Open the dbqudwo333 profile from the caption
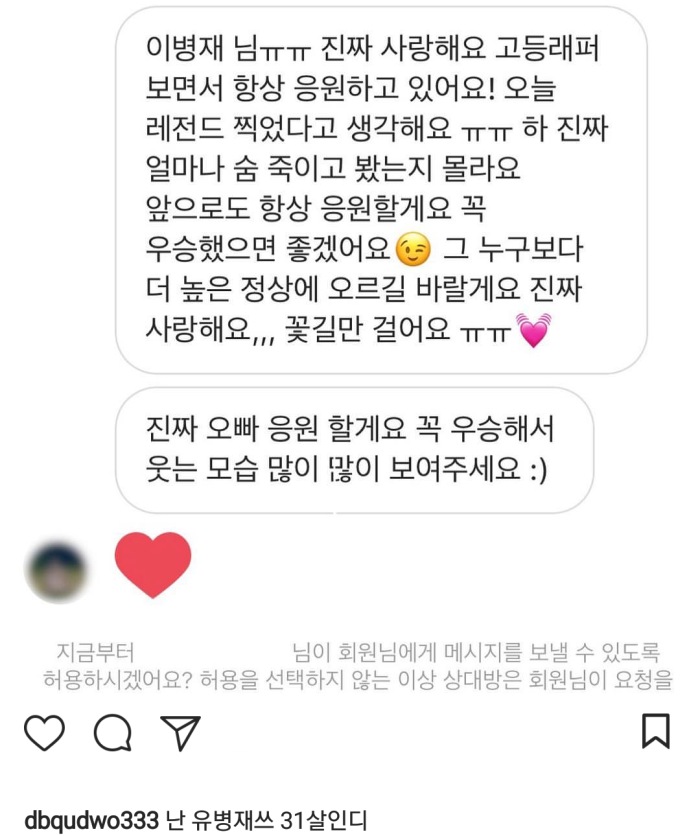The height and width of the screenshot is (836, 700). point(91,822)
